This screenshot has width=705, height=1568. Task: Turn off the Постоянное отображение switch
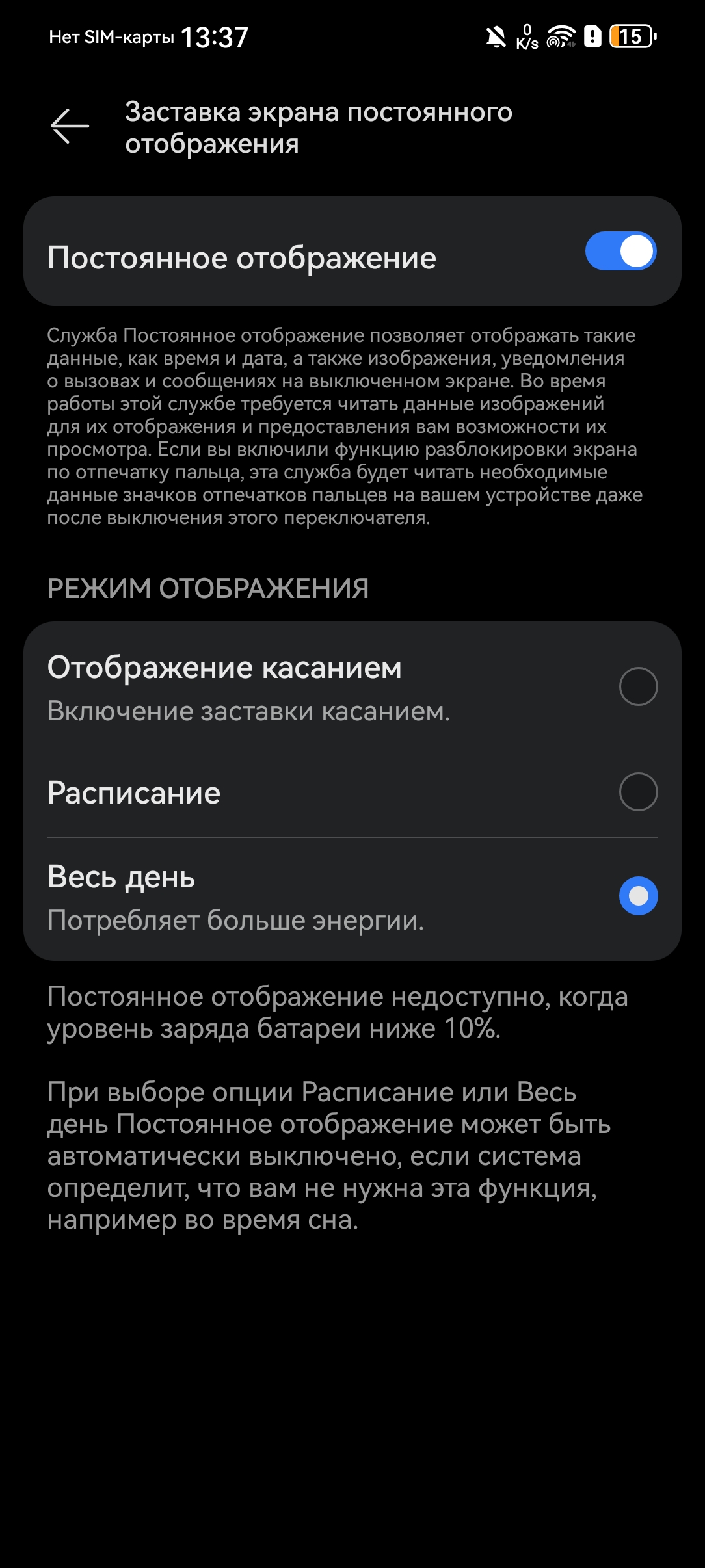click(620, 251)
